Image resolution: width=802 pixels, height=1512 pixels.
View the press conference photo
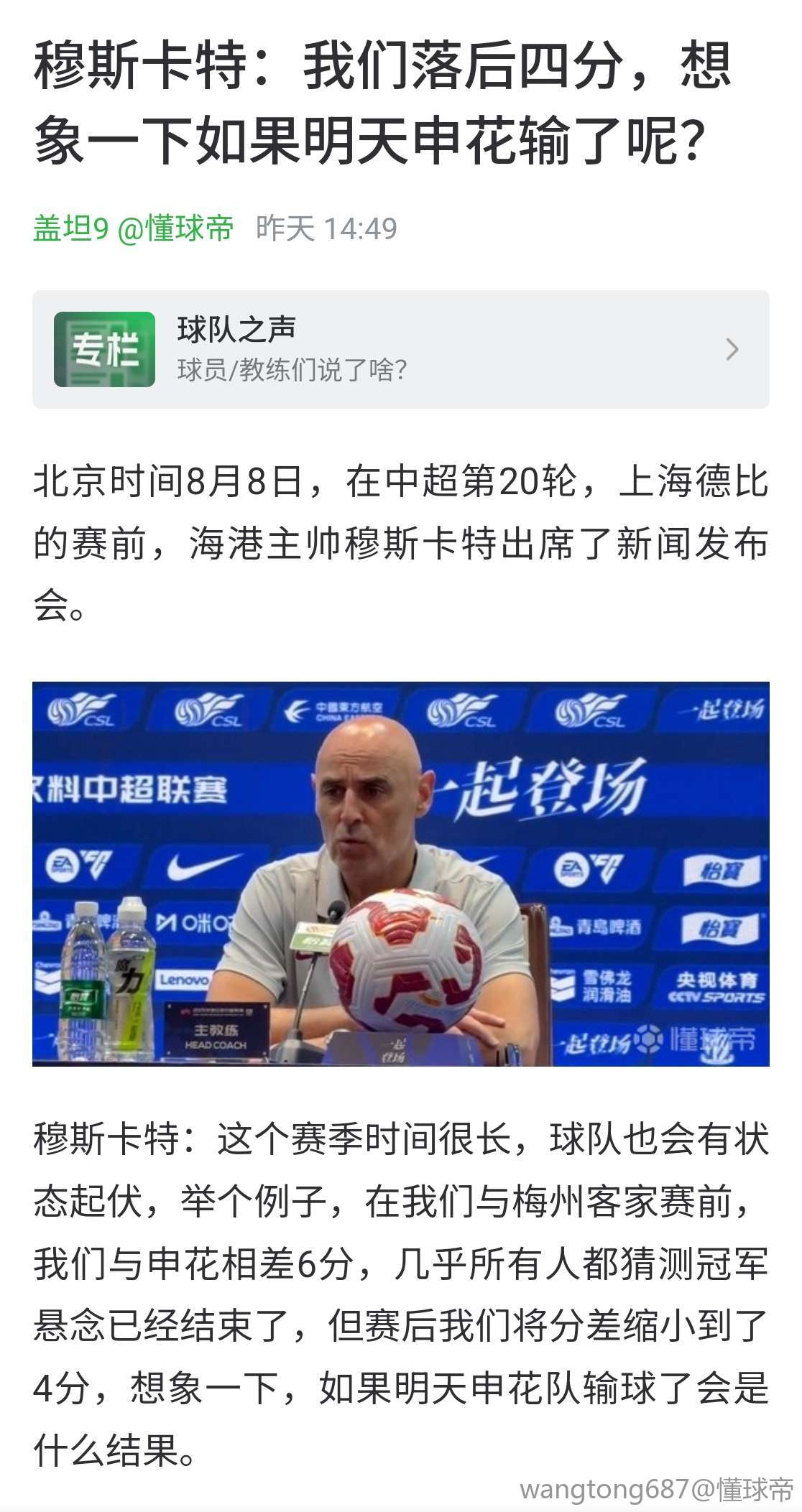[x=400, y=873]
